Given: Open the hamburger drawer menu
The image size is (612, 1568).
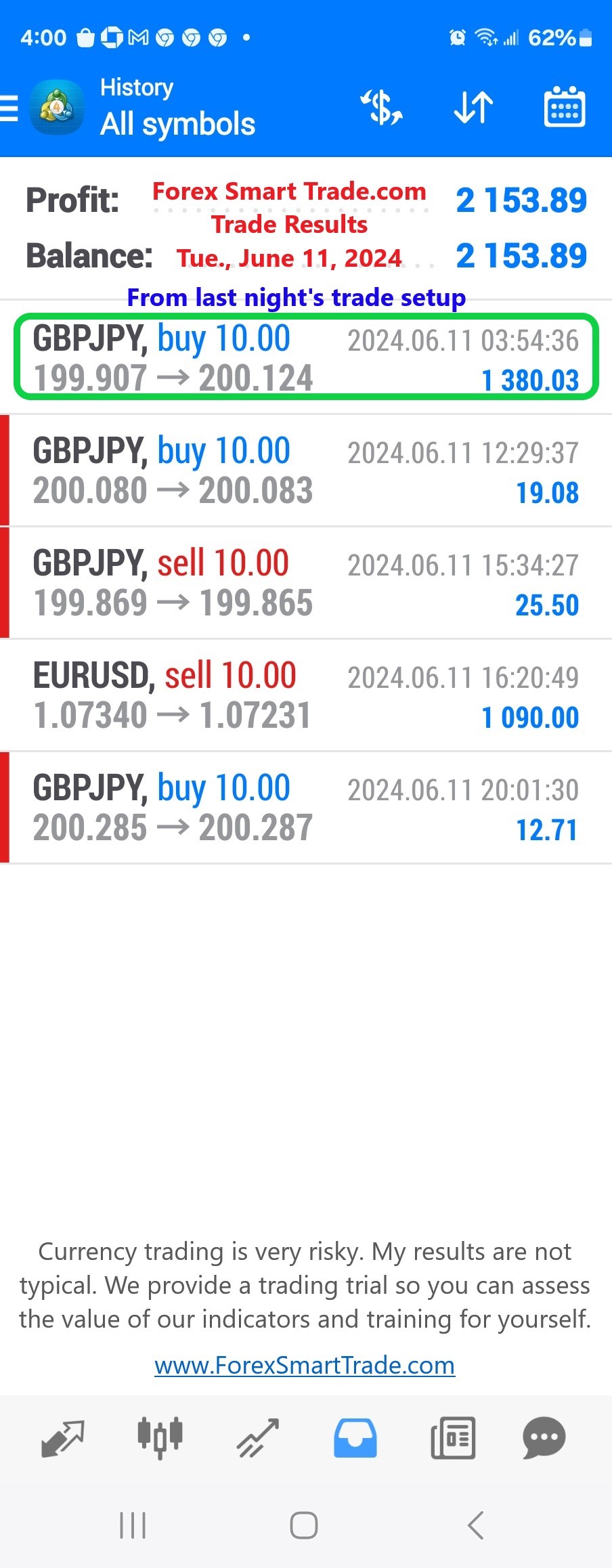Looking at the screenshot, I should pos(9,108).
